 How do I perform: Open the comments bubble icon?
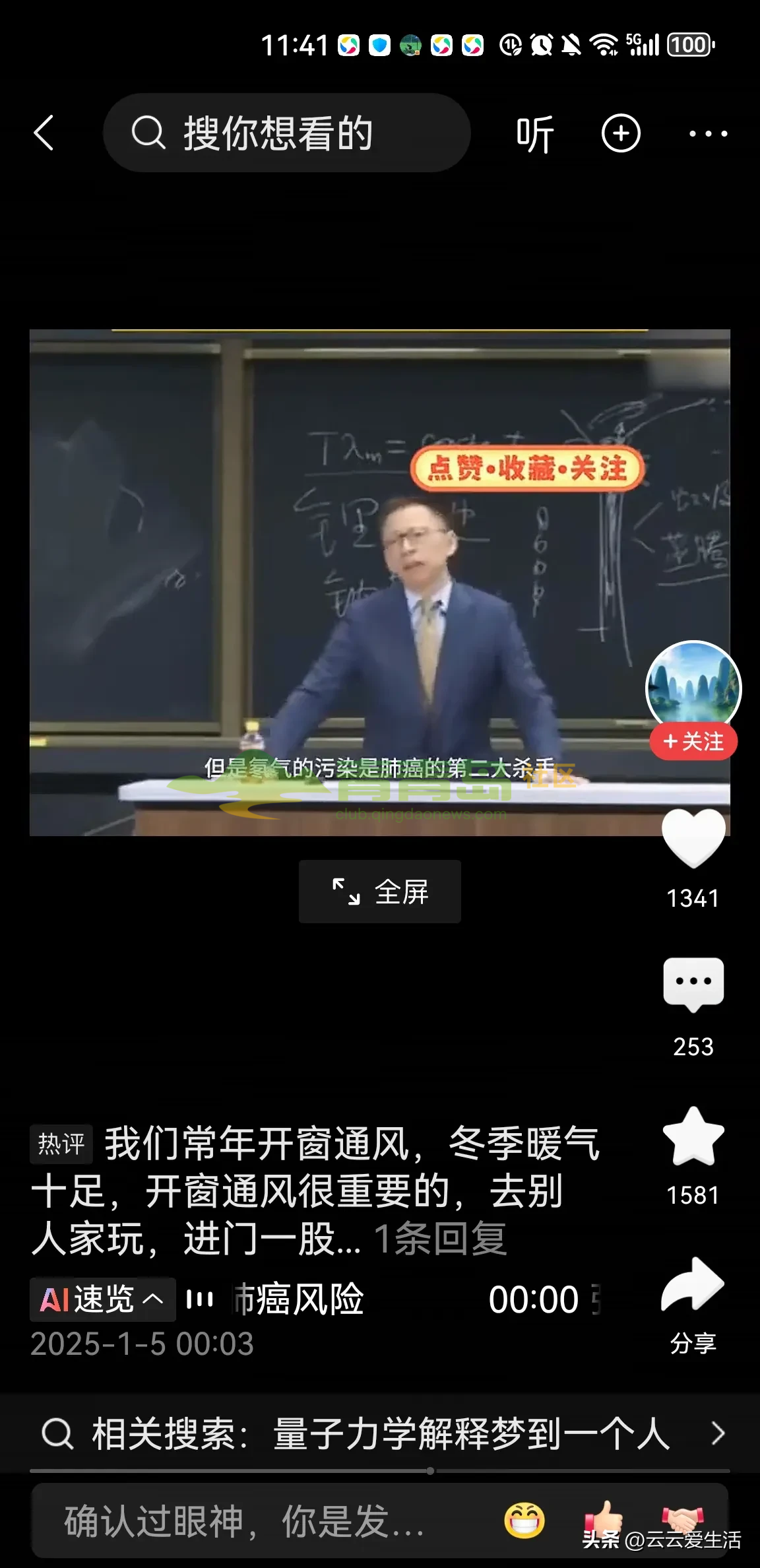pos(693,983)
